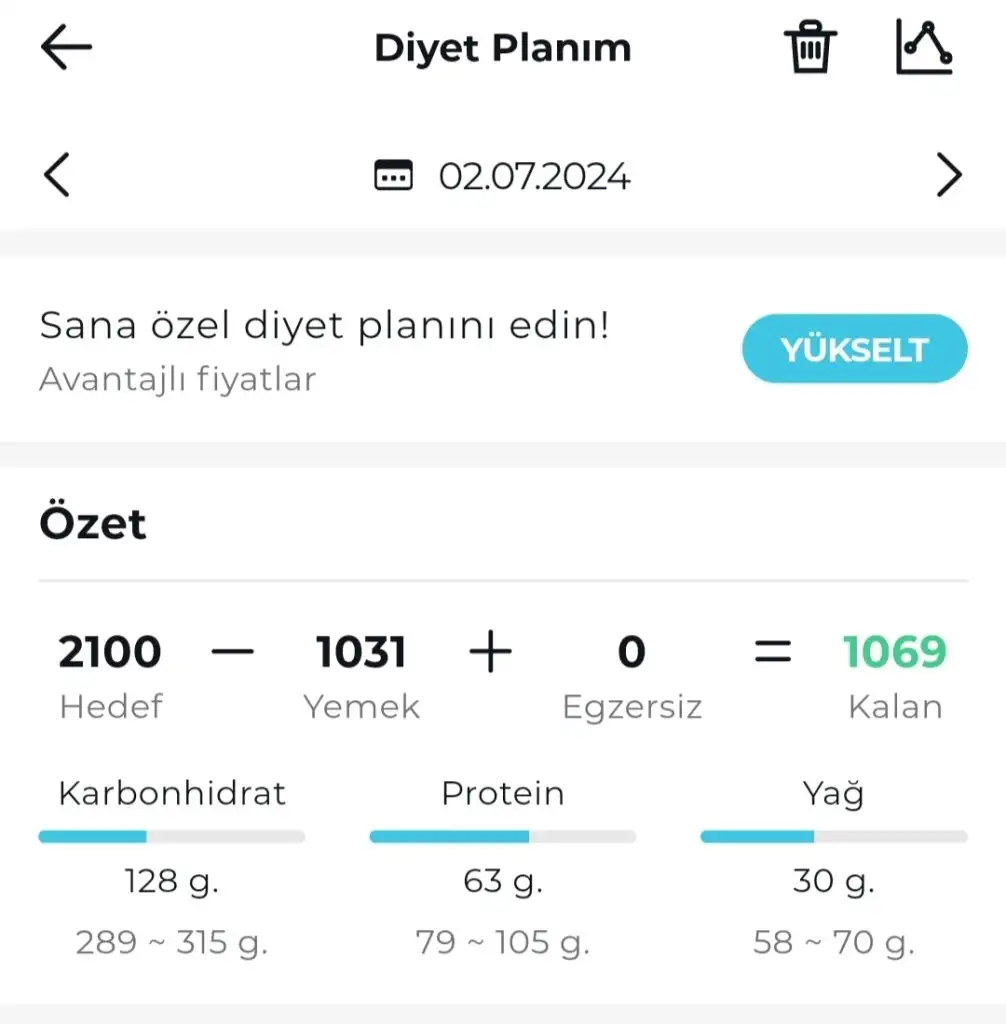Image resolution: width=1006 pixels, height=1024 pixels.
Task: Go to the previous day
Action: click(57, 177)
